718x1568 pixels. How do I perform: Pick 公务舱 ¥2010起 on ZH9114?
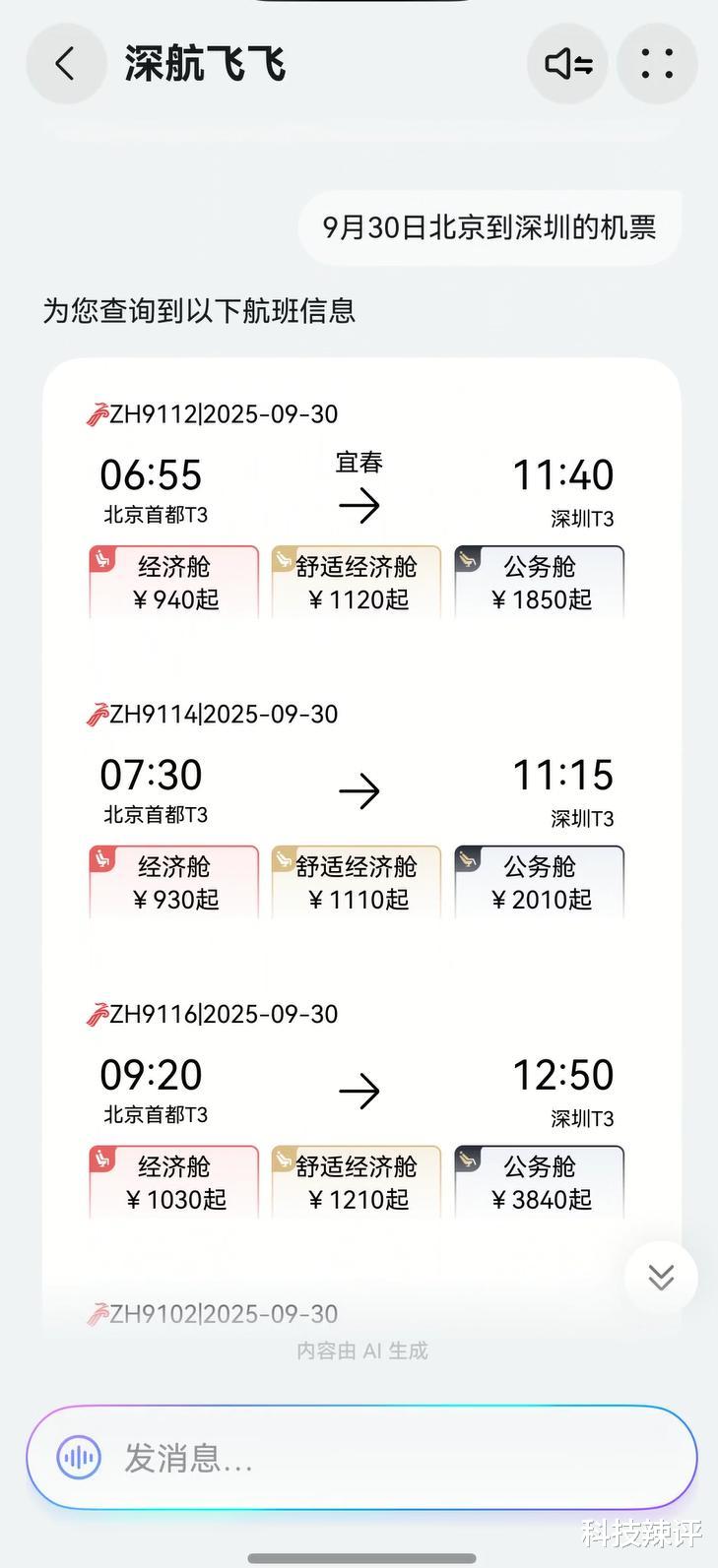pyautogui.click(x=540, y=883)
